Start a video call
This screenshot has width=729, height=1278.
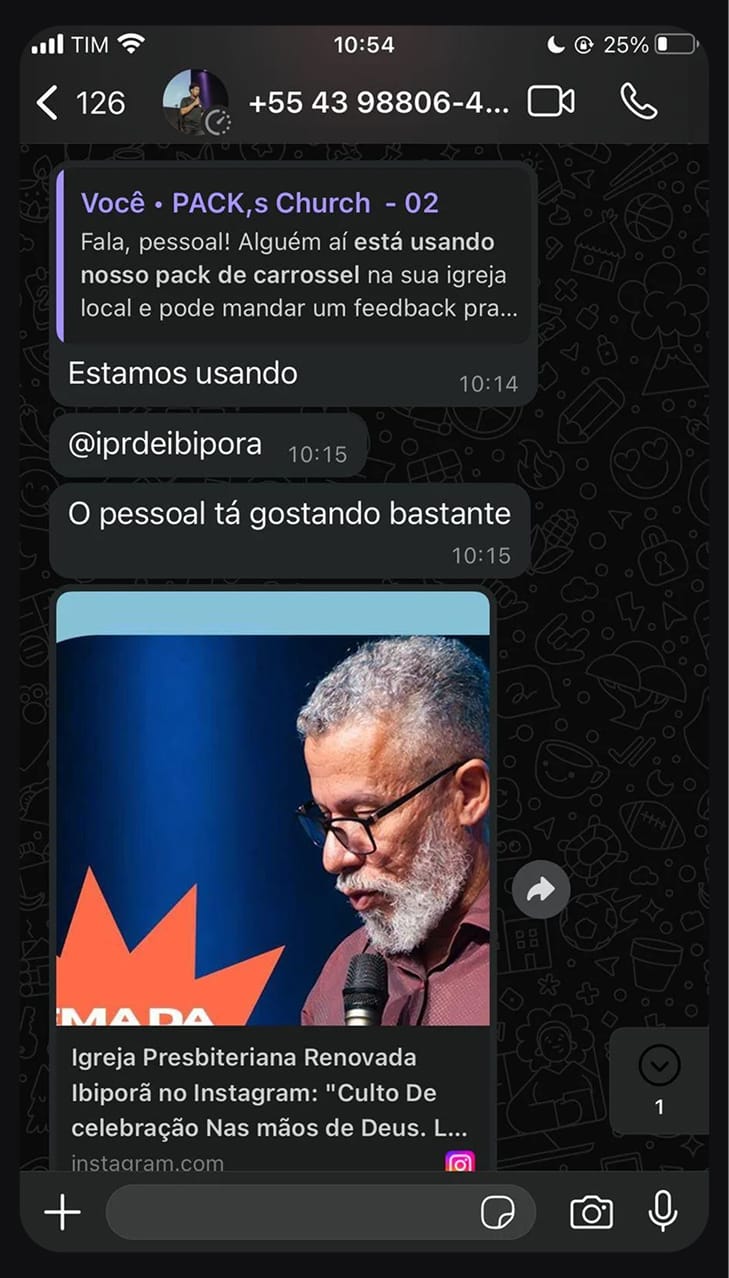click(x=551, y=102)
